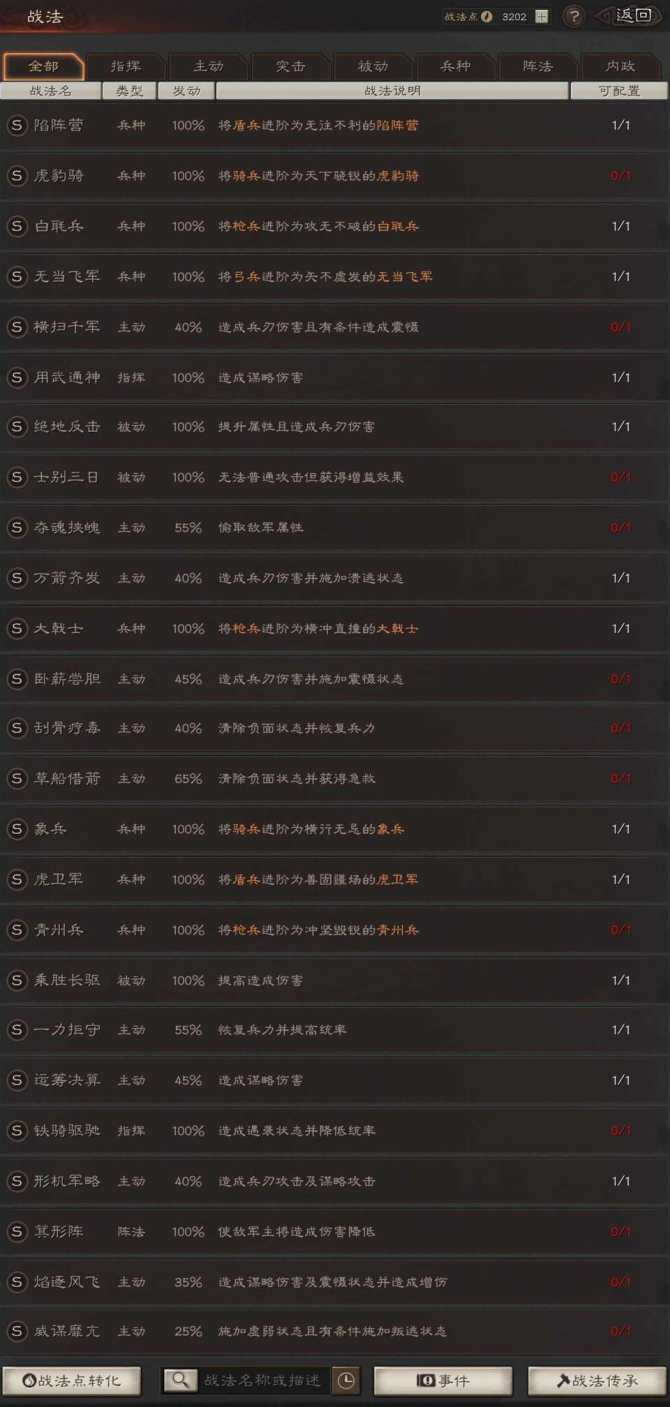Switch to the 指挥 tab
The height and width of the screenshot is (1407, 670).
pos(125,66)
